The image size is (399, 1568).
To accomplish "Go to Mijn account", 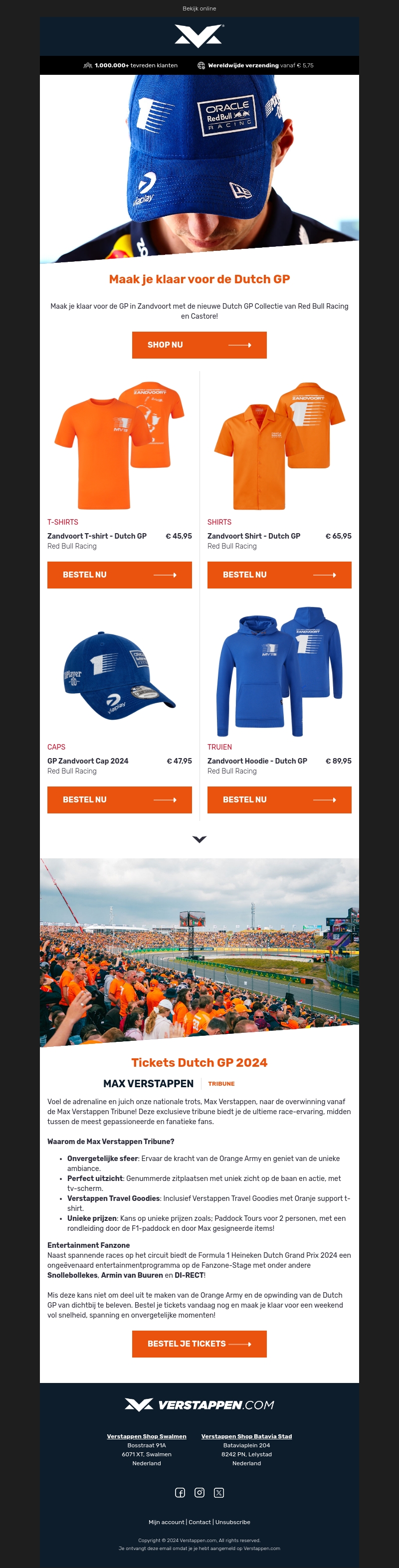I will click(x=166, y=1522).
